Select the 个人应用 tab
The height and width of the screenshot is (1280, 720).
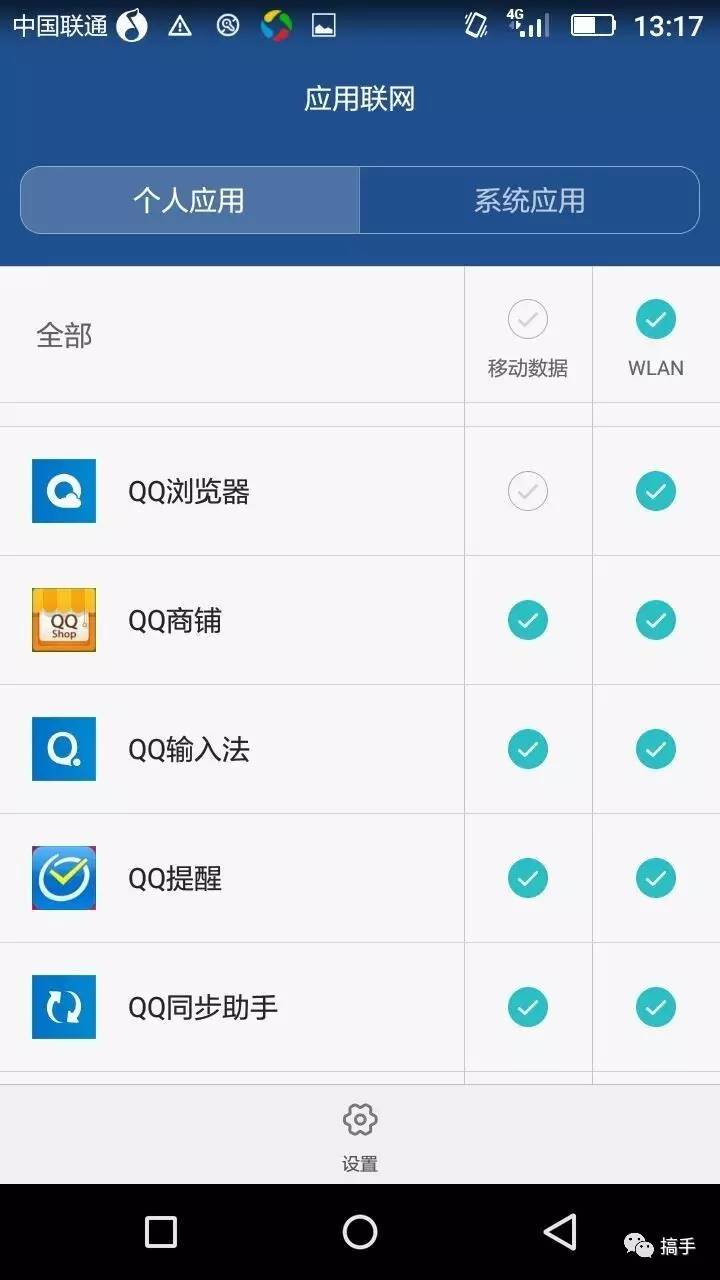190,200
